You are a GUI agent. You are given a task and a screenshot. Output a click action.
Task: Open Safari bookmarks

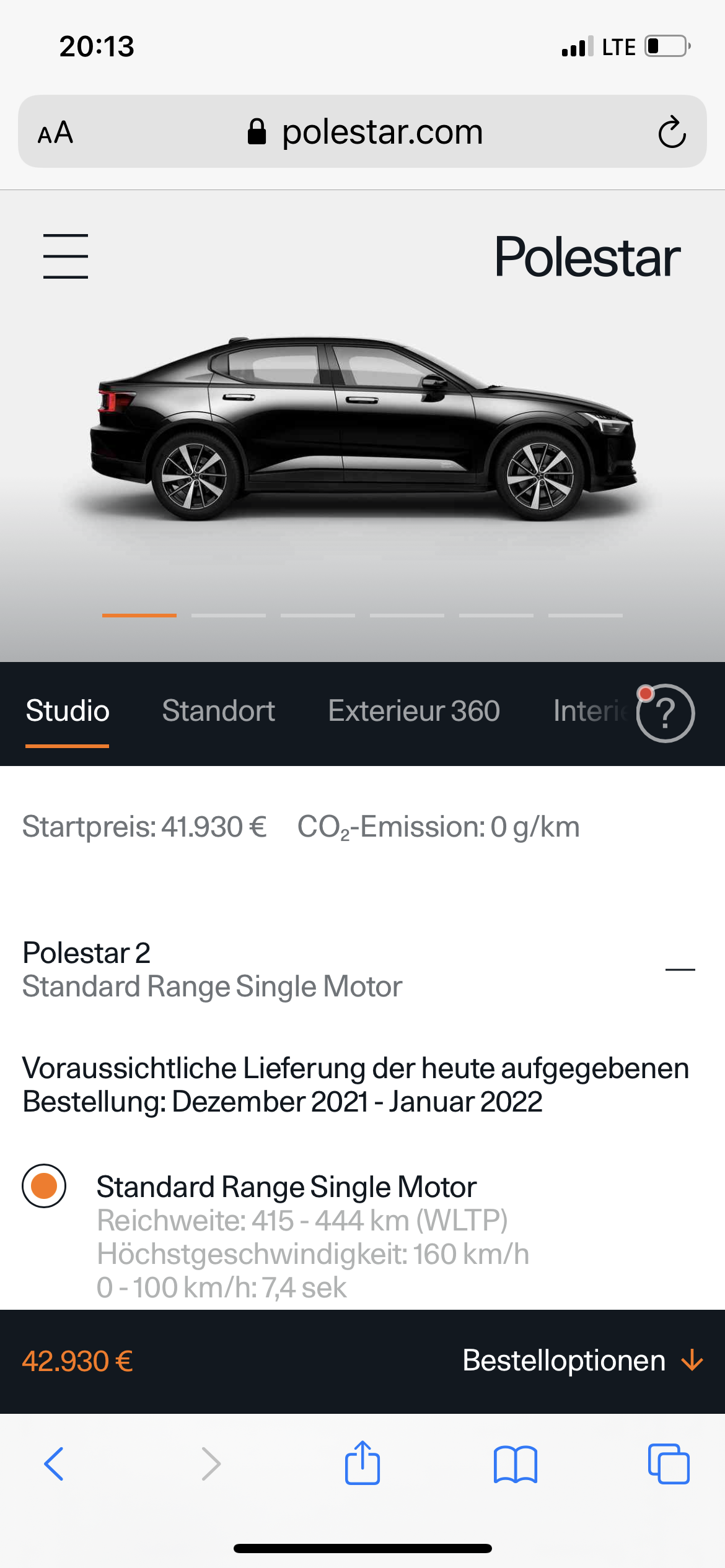(516, 1464)
